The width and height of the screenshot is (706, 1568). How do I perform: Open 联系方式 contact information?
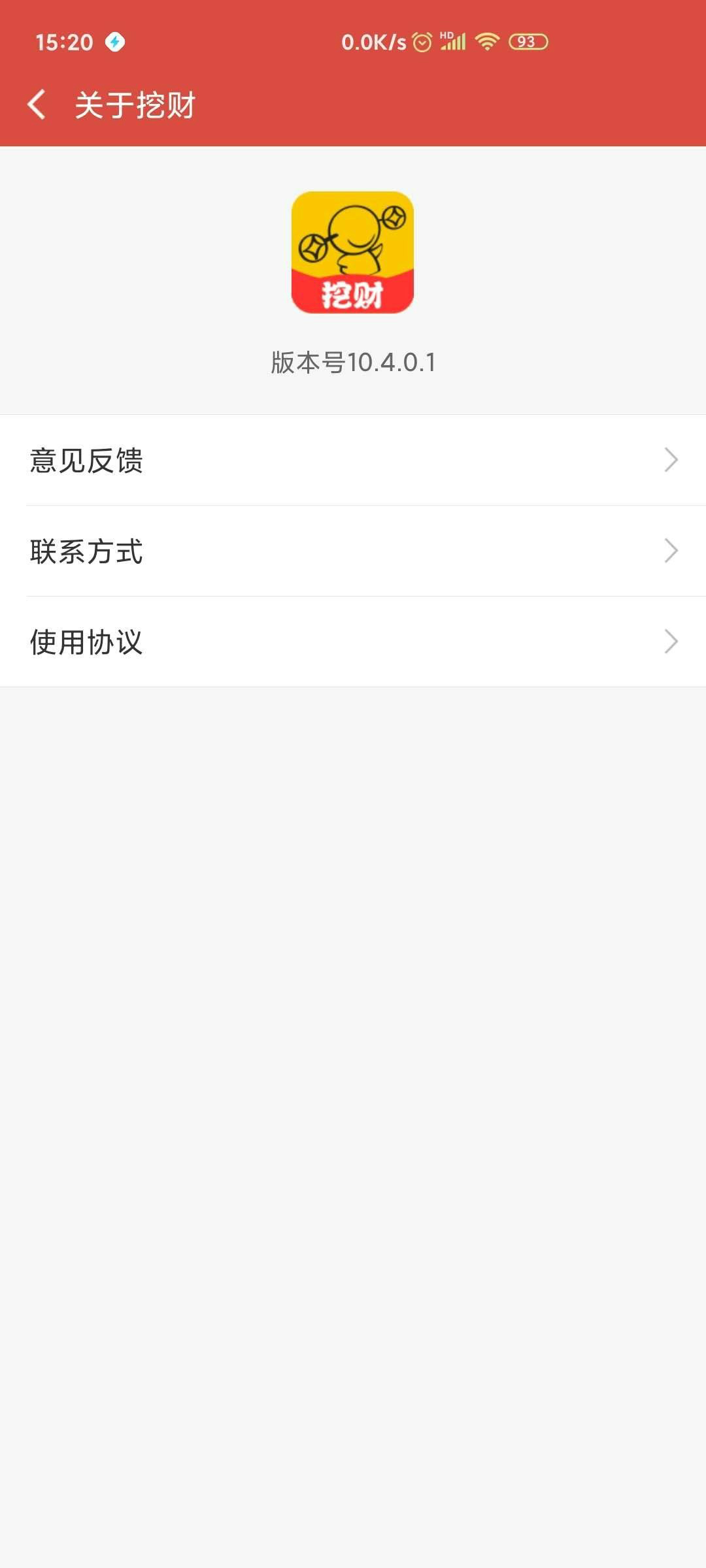pos(353,551)
